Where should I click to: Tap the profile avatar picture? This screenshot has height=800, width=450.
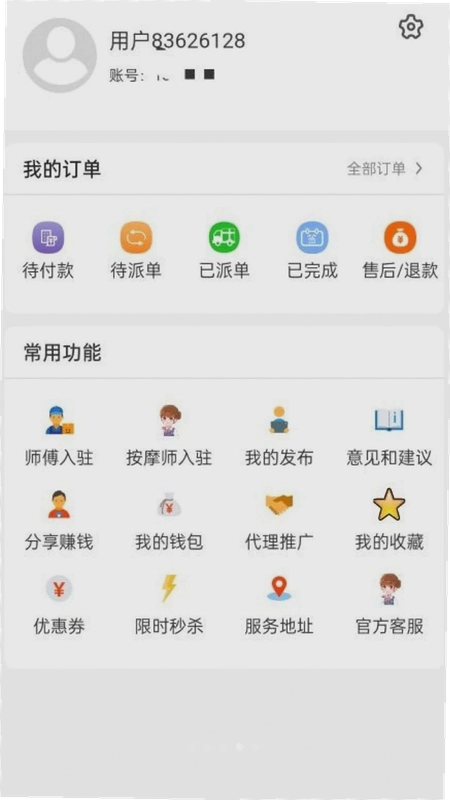(60, 55)
